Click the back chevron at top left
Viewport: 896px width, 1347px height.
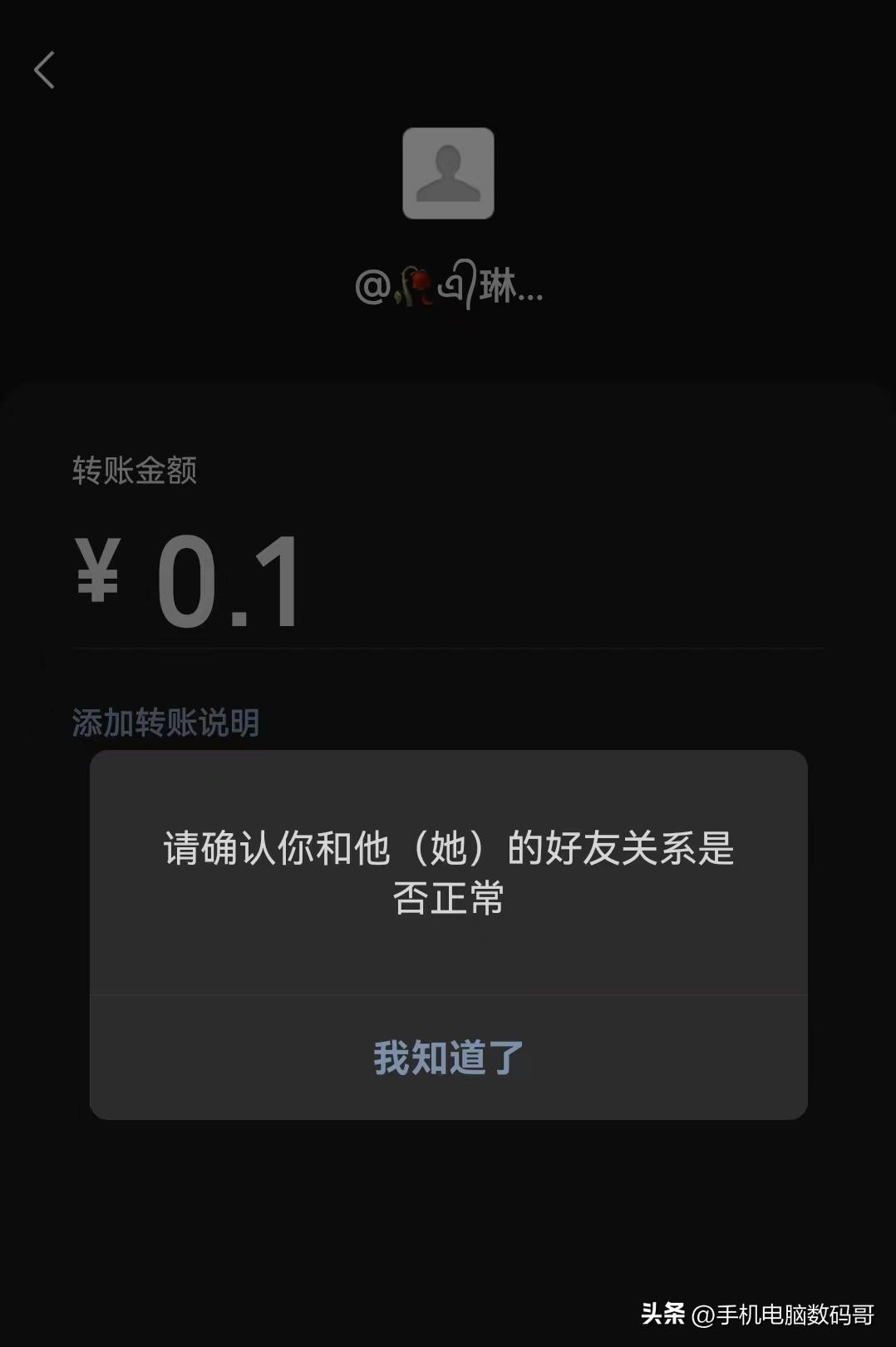pyautogui.click(x=43, y=72)
